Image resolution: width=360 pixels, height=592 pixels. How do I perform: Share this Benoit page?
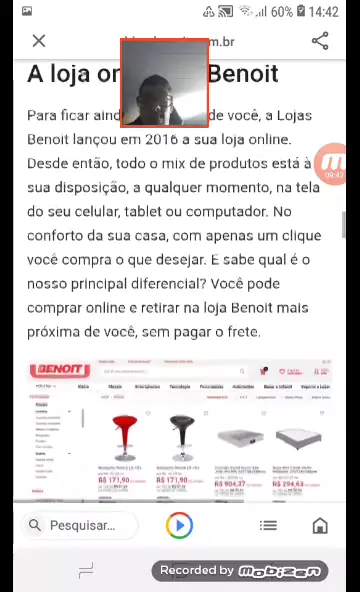[x=320, y=41]
